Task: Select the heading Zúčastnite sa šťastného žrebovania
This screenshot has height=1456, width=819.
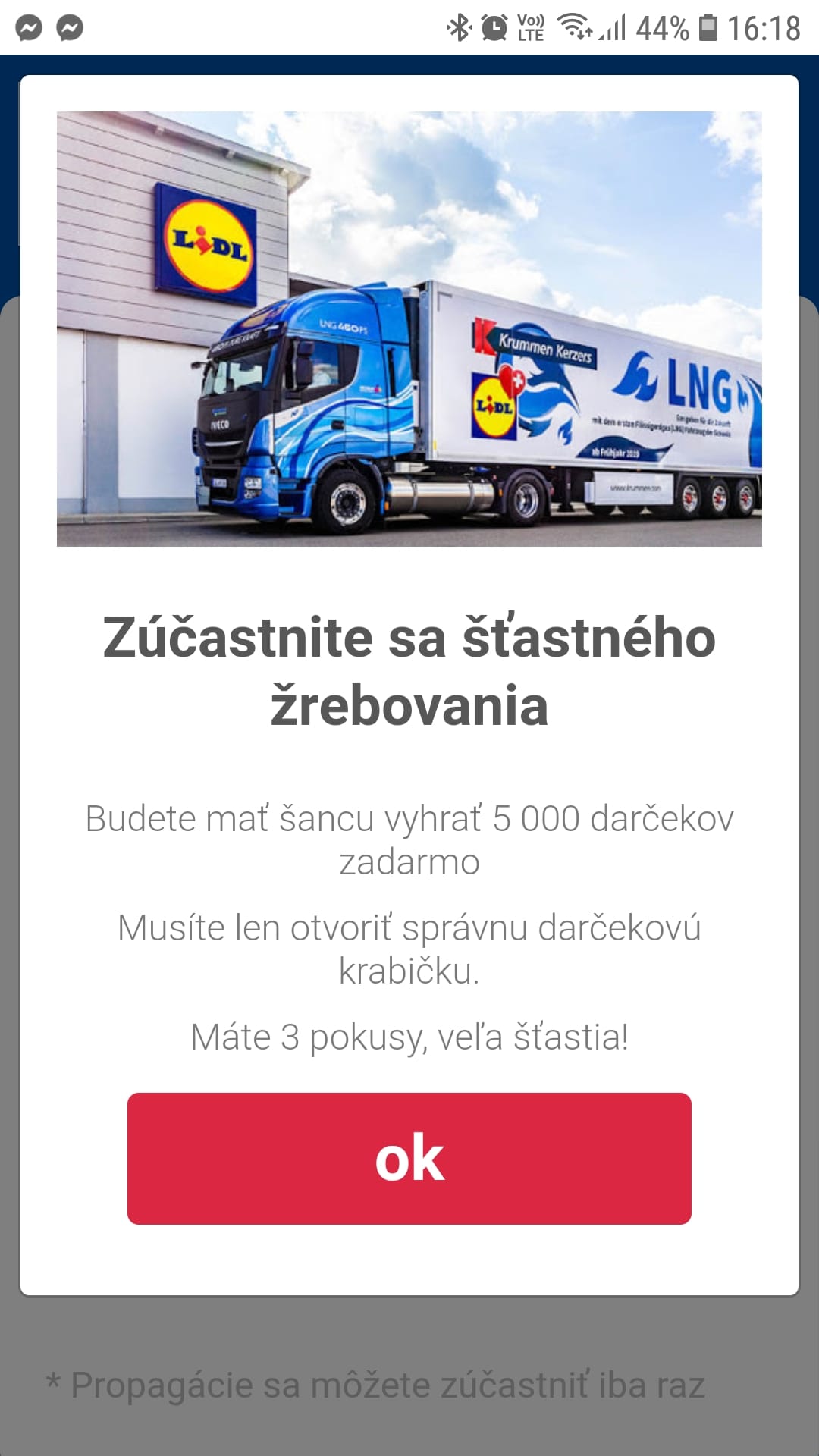Action: click(409, 667)
